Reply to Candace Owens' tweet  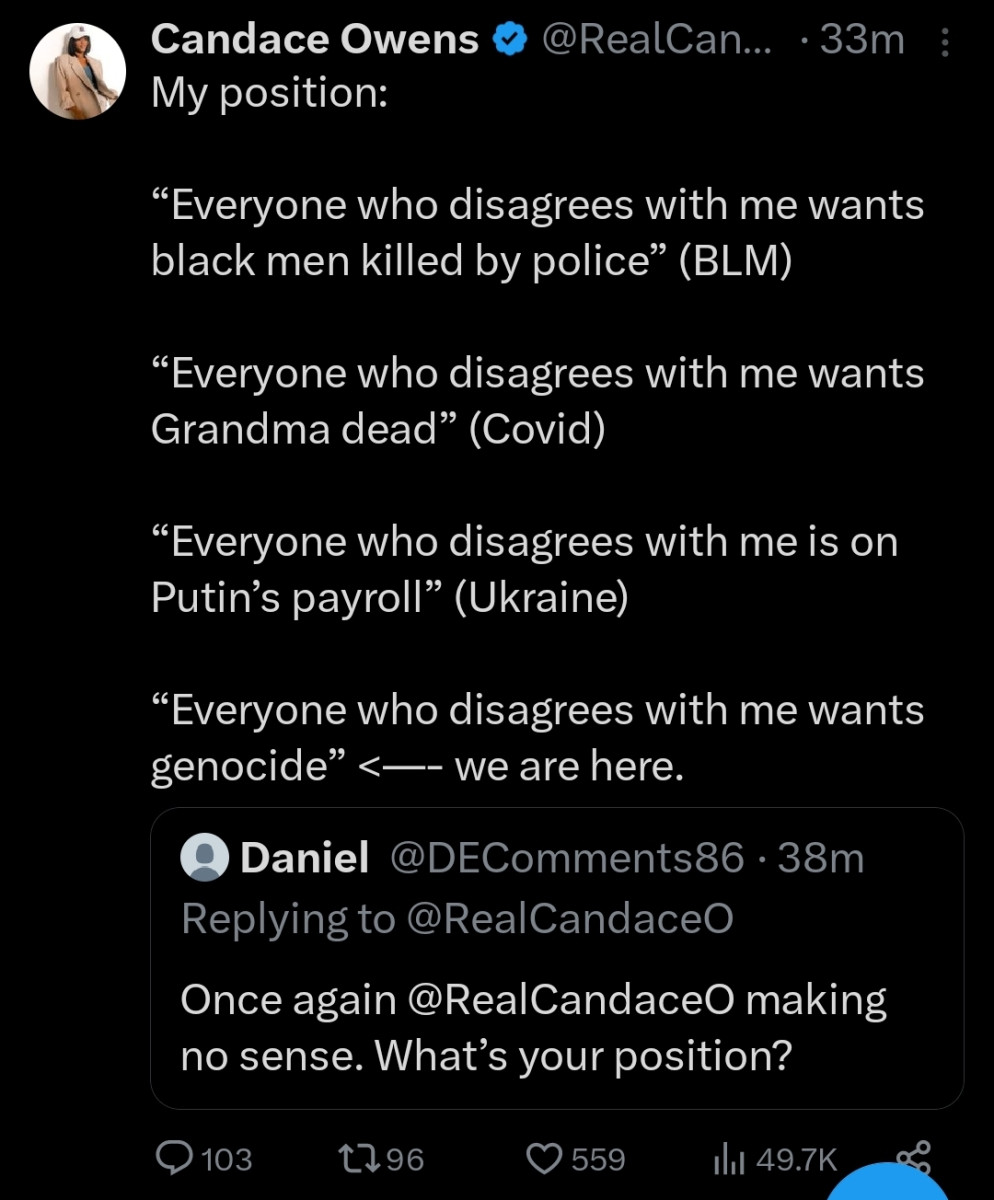coord(181,1159)
